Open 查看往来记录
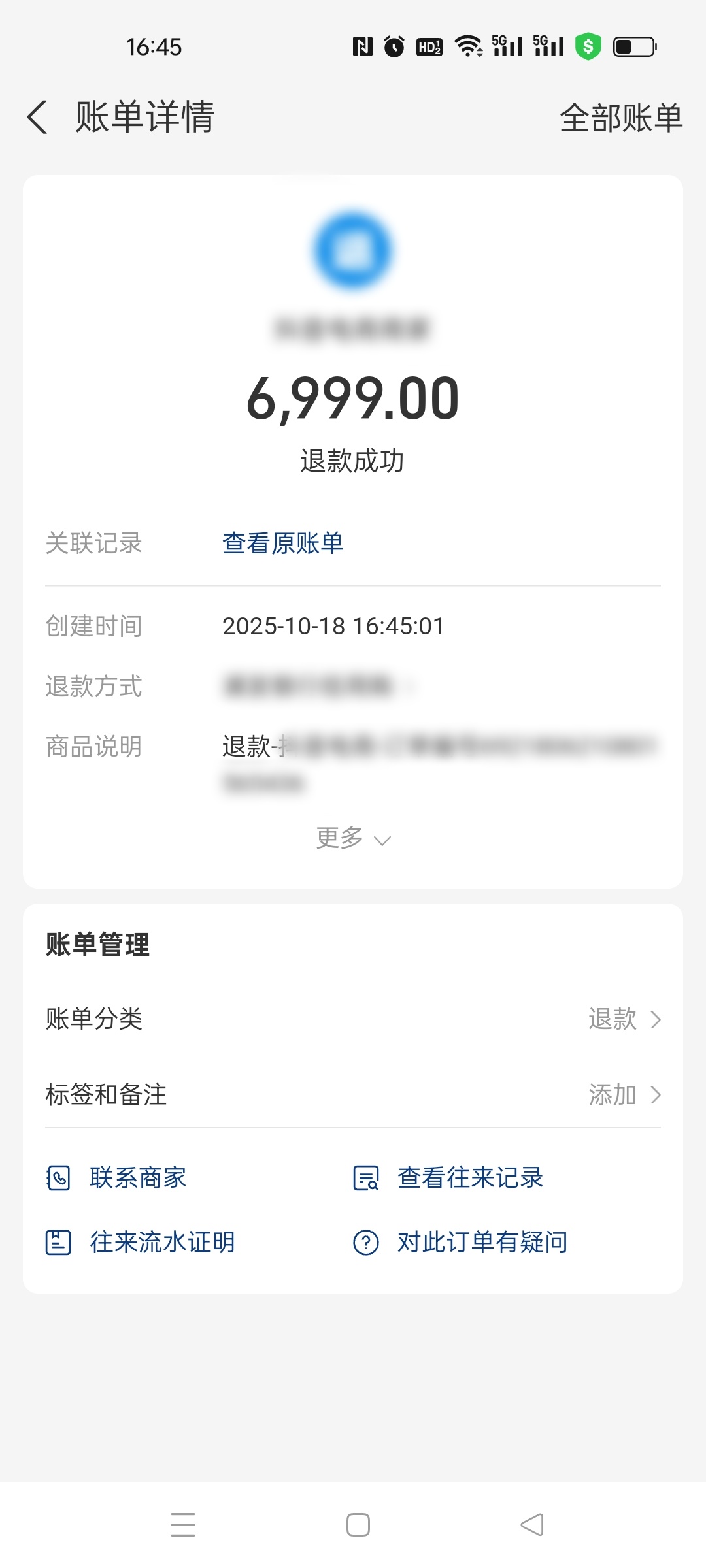 [469, 1178]
